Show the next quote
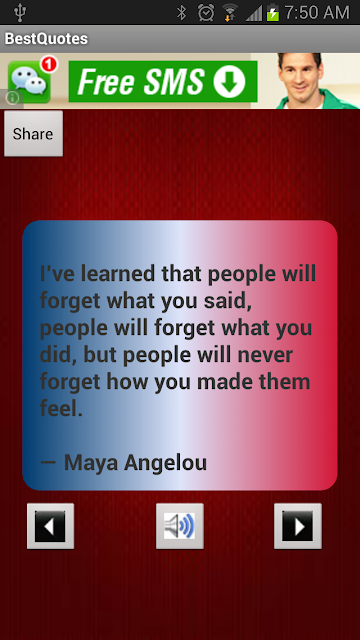Viewport: 360px width, 640px height. coord(298,526)
